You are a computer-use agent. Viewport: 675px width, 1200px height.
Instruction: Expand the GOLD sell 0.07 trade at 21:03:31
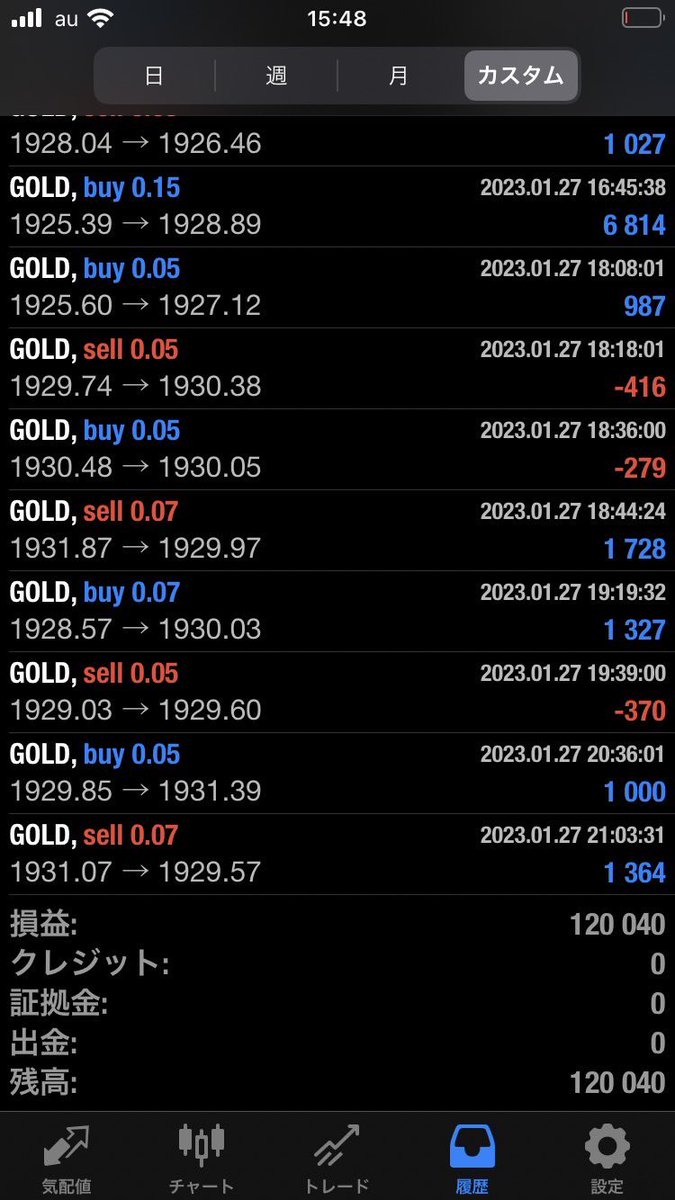point(337,854)
